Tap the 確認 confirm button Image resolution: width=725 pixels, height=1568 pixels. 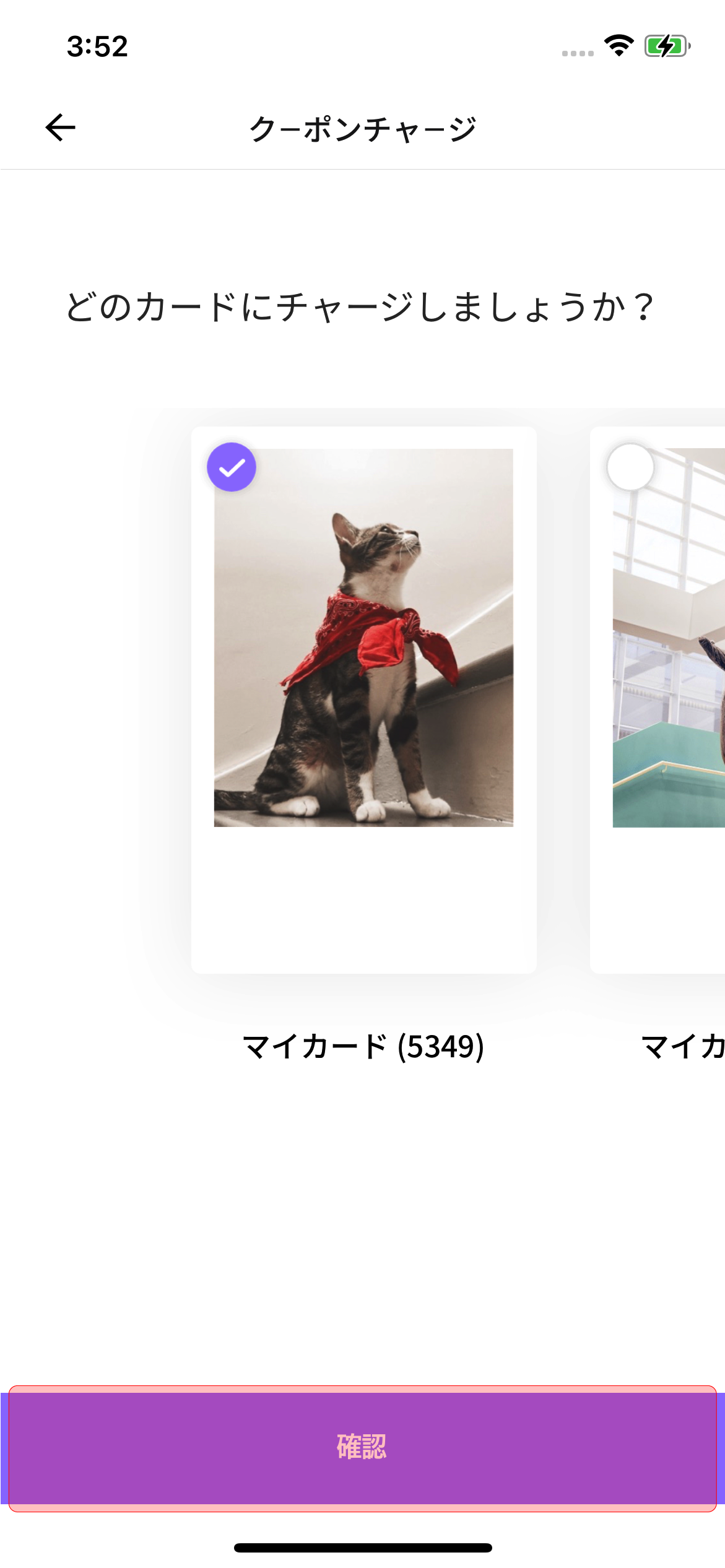pyautogui.click(x=362, y=1448)
